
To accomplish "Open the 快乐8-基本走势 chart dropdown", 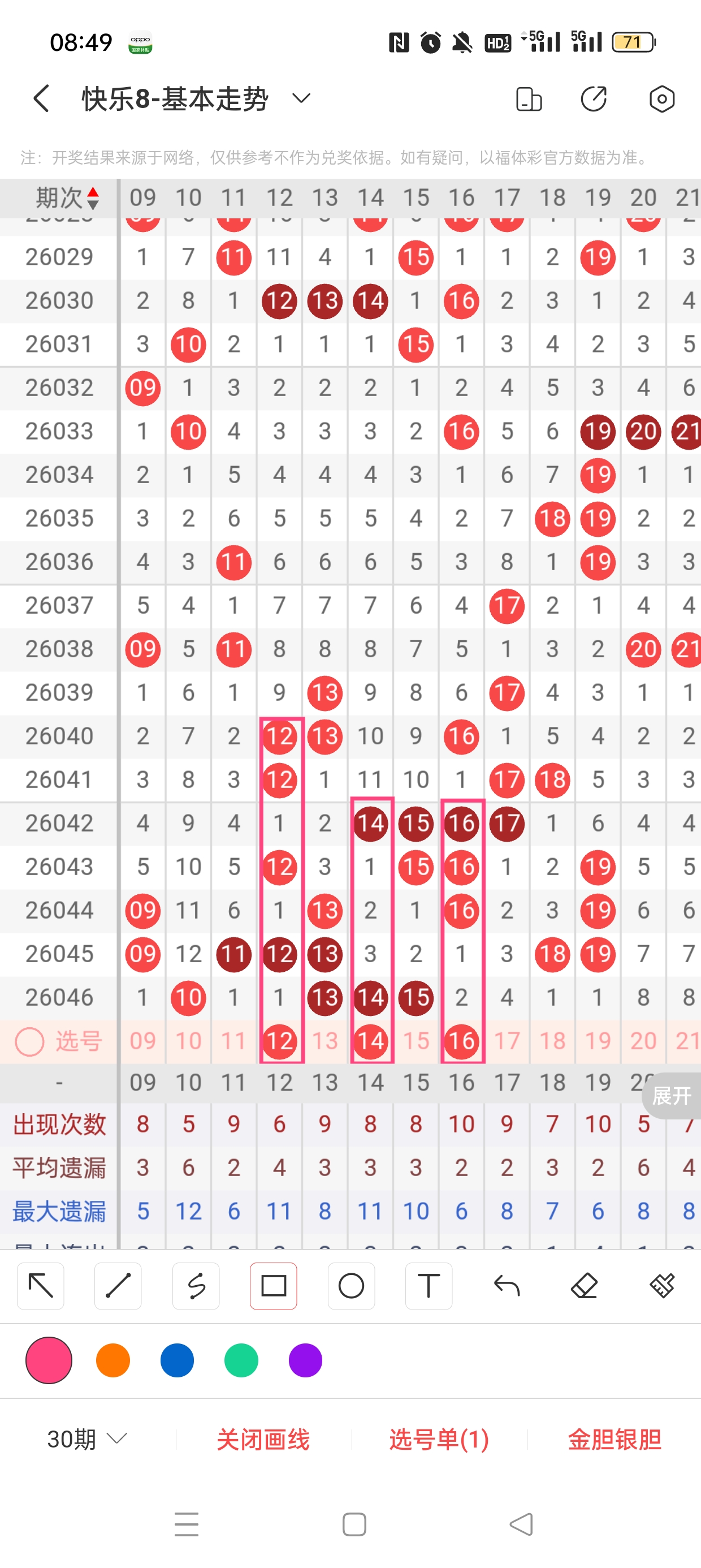I will tap(301, 98).
